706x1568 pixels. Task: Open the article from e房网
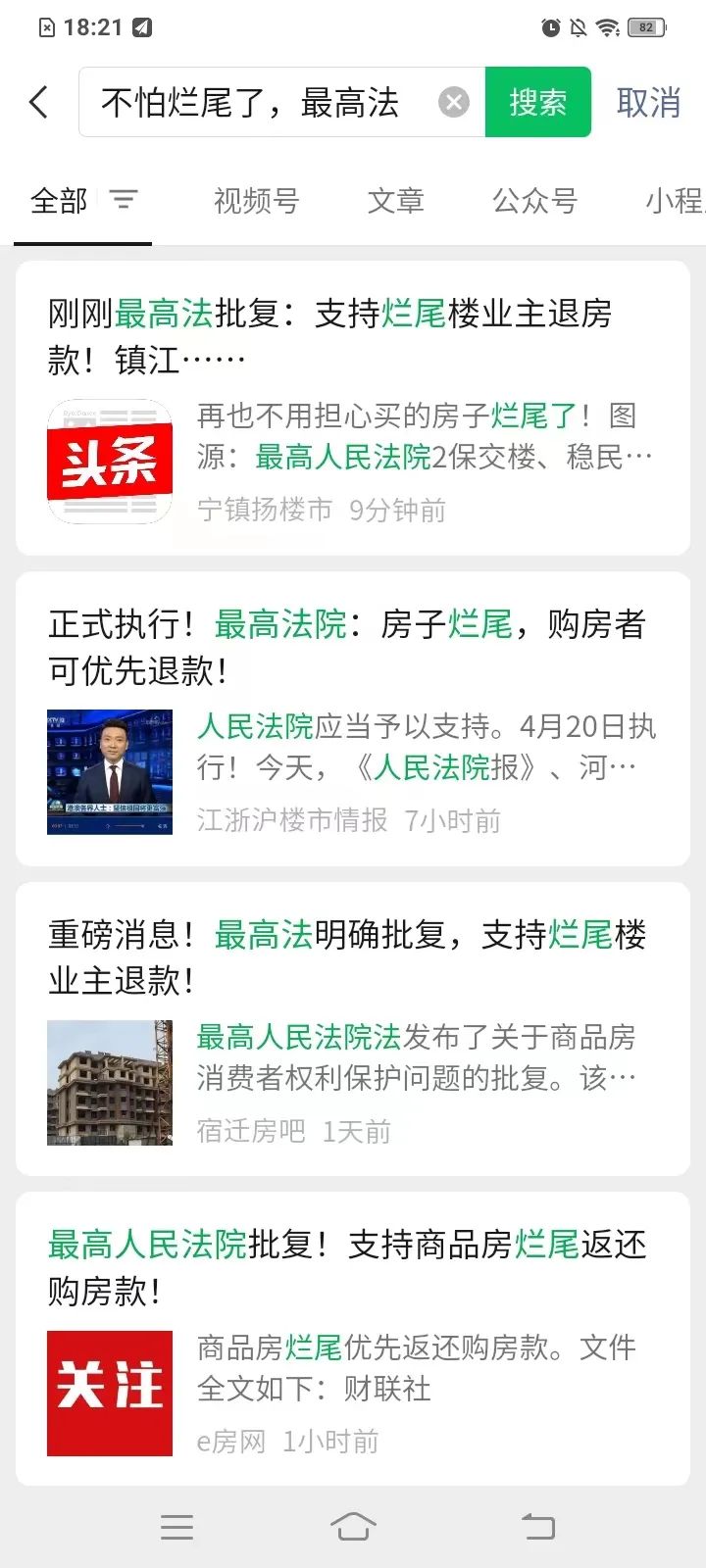(353, 1339)
